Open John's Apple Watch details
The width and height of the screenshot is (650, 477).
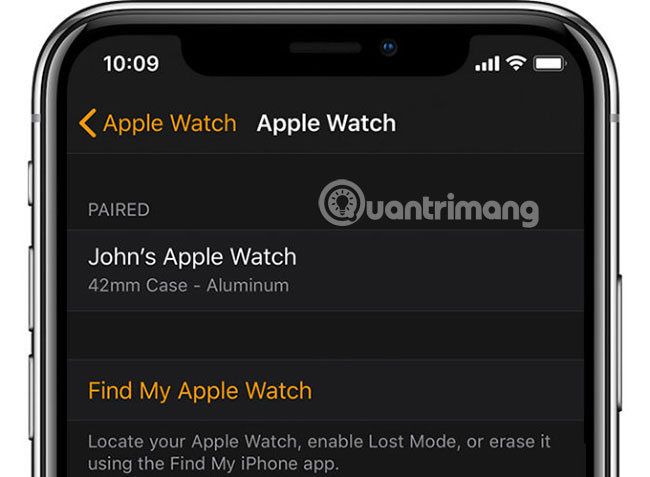(192, 269)
